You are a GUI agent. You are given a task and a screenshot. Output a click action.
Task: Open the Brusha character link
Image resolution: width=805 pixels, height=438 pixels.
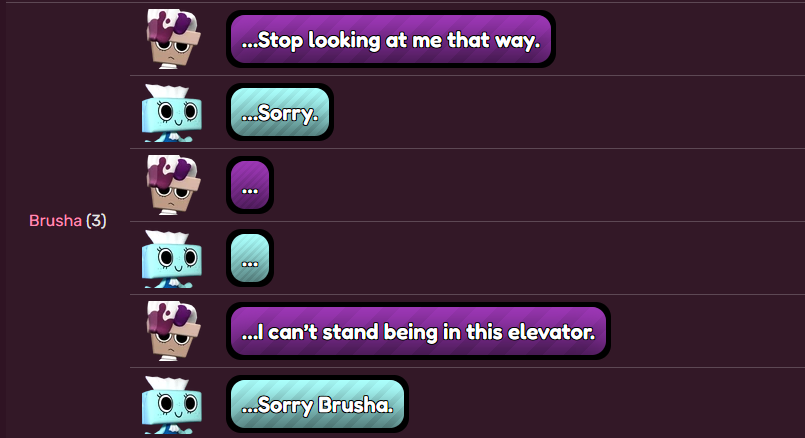coord(55,221)
